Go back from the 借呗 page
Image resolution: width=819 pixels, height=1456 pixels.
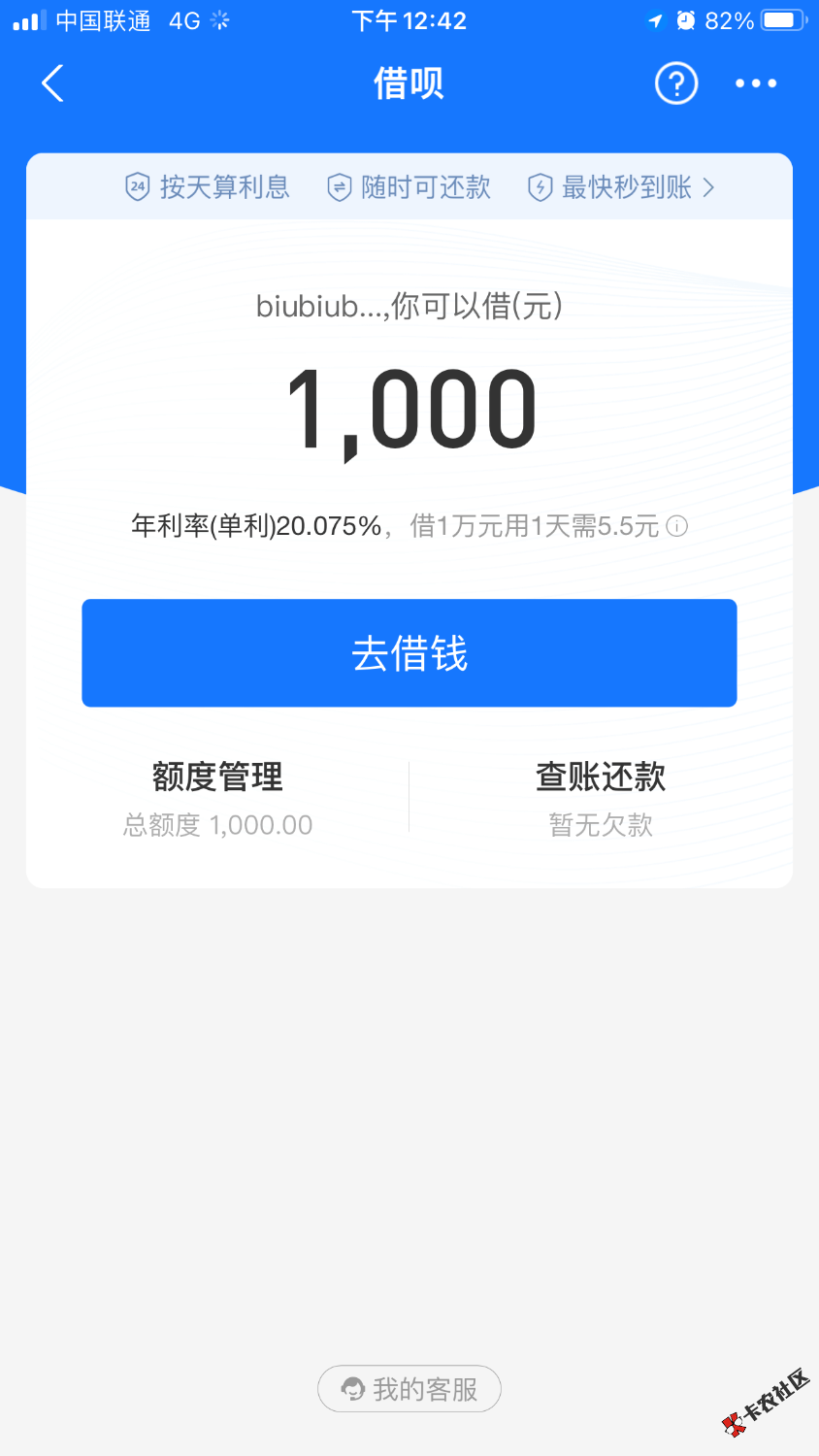pos(53,83)
